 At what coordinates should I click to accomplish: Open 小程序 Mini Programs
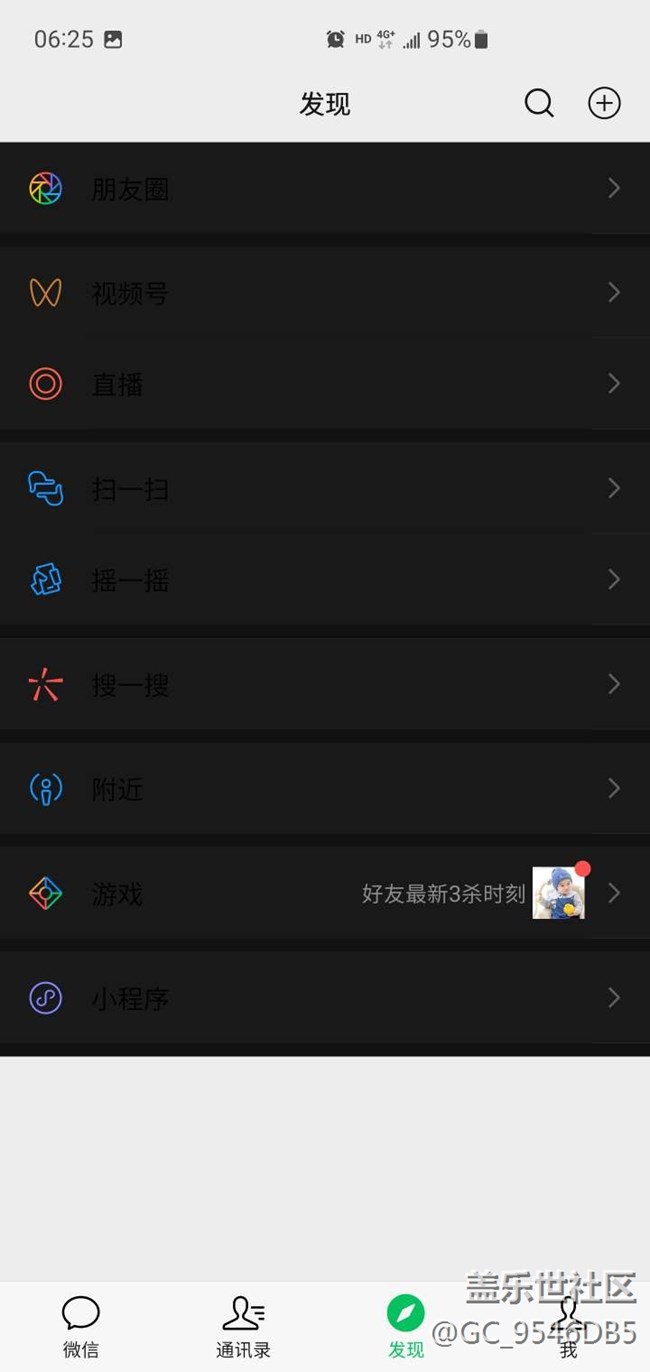tap(325, 998)
